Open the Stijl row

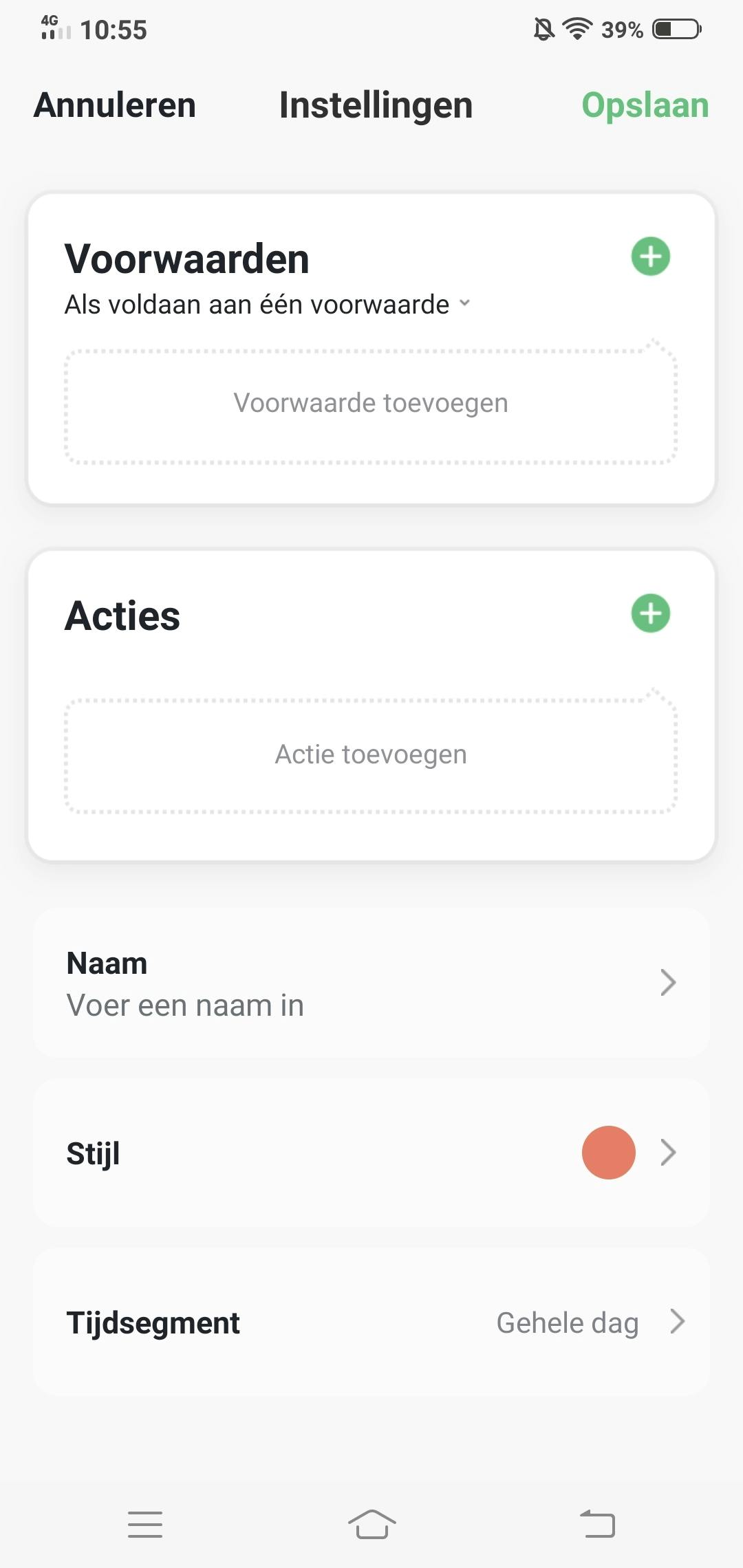[x=371, y=1153]
